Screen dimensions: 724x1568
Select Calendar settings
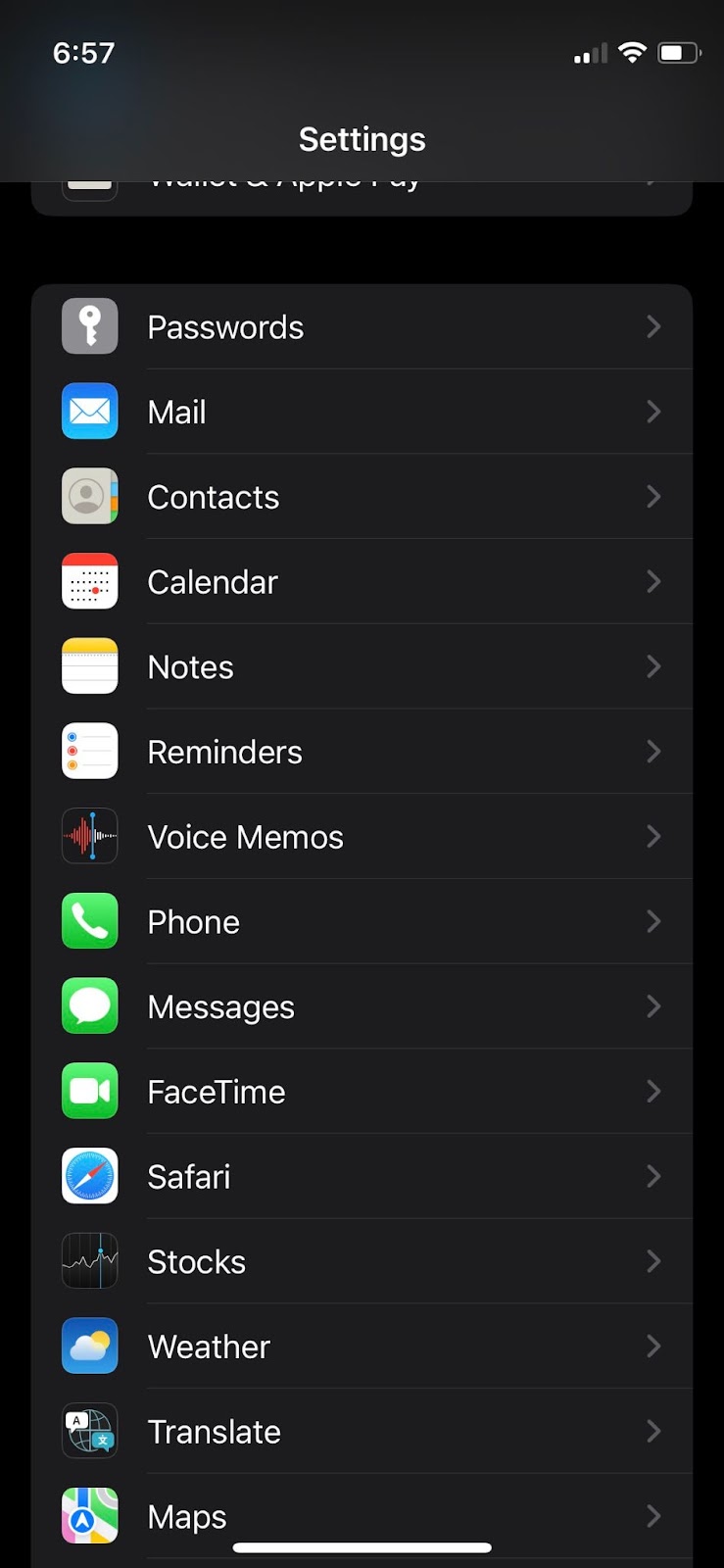362,582
